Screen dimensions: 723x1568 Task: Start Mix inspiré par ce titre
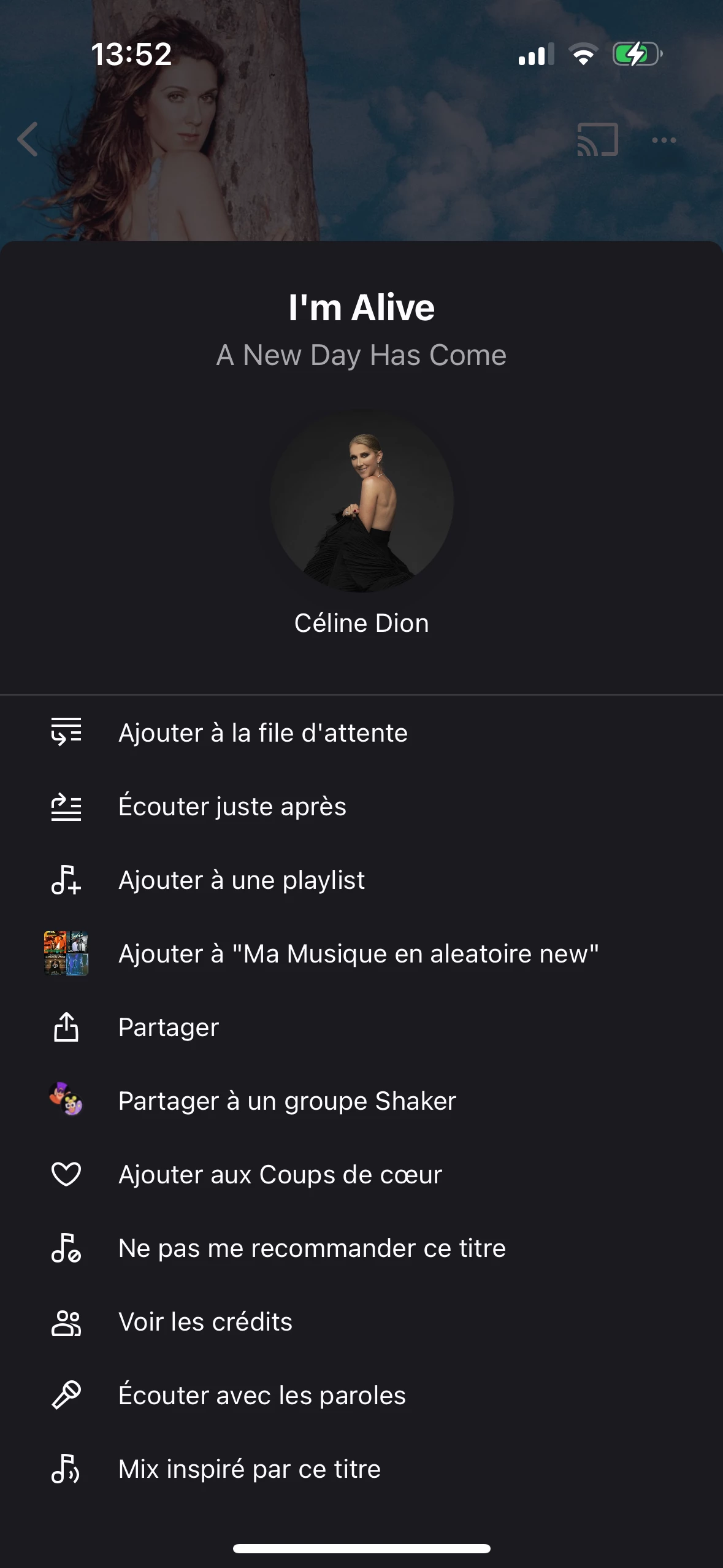click(250, 1469)
